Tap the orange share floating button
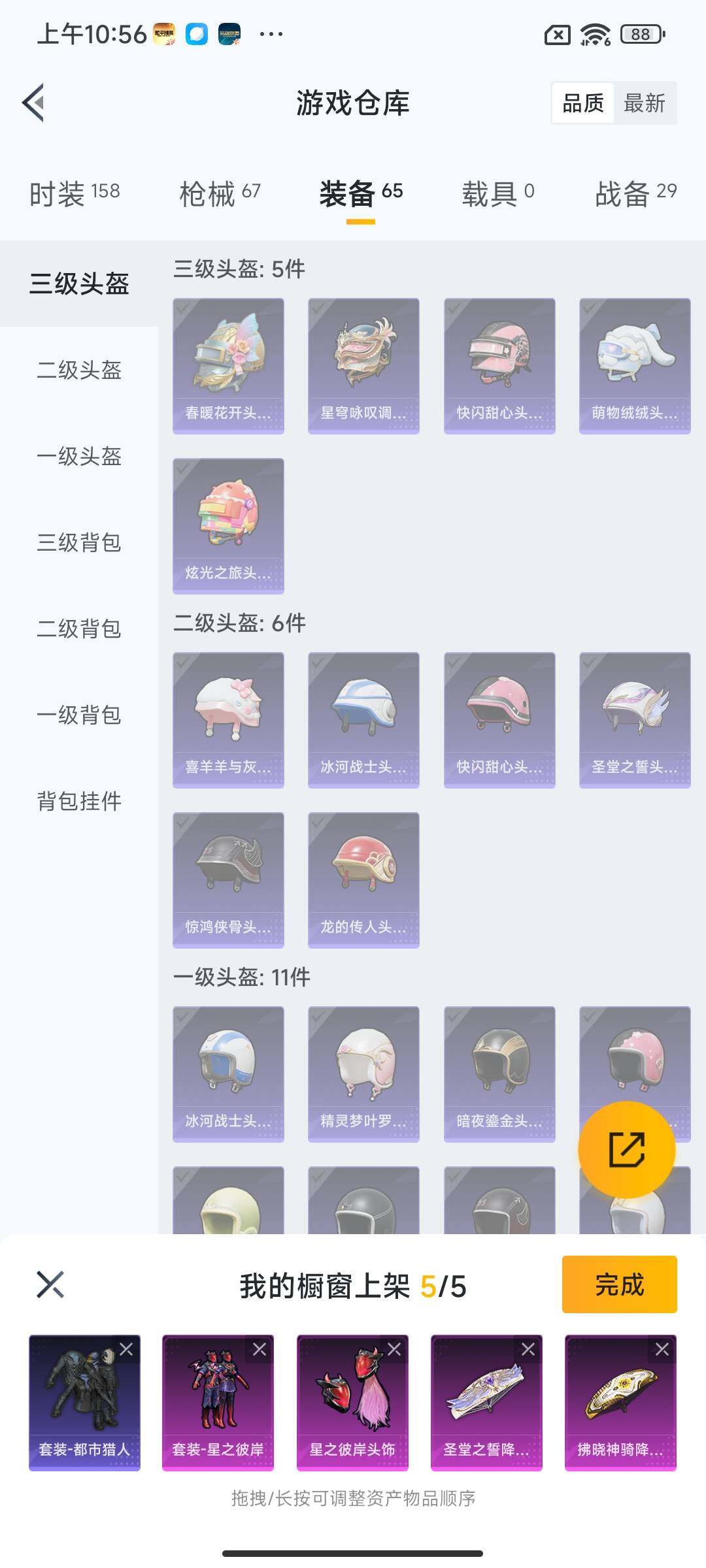706x1568 pixels. (626, 1150)
